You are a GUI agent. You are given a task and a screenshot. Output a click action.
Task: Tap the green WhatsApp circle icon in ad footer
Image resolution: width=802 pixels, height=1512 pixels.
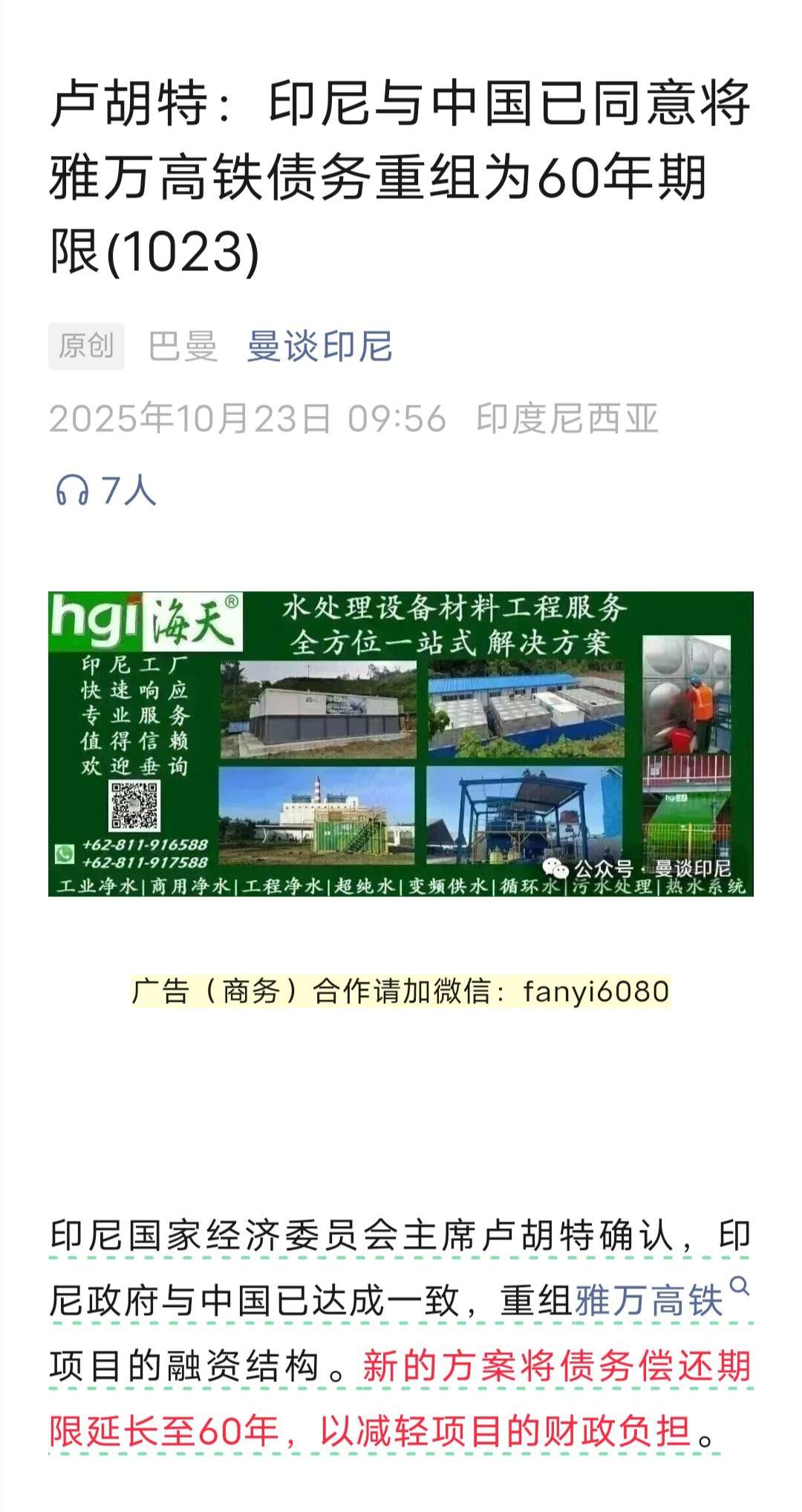pyautogui.click(x=63, y=855)
